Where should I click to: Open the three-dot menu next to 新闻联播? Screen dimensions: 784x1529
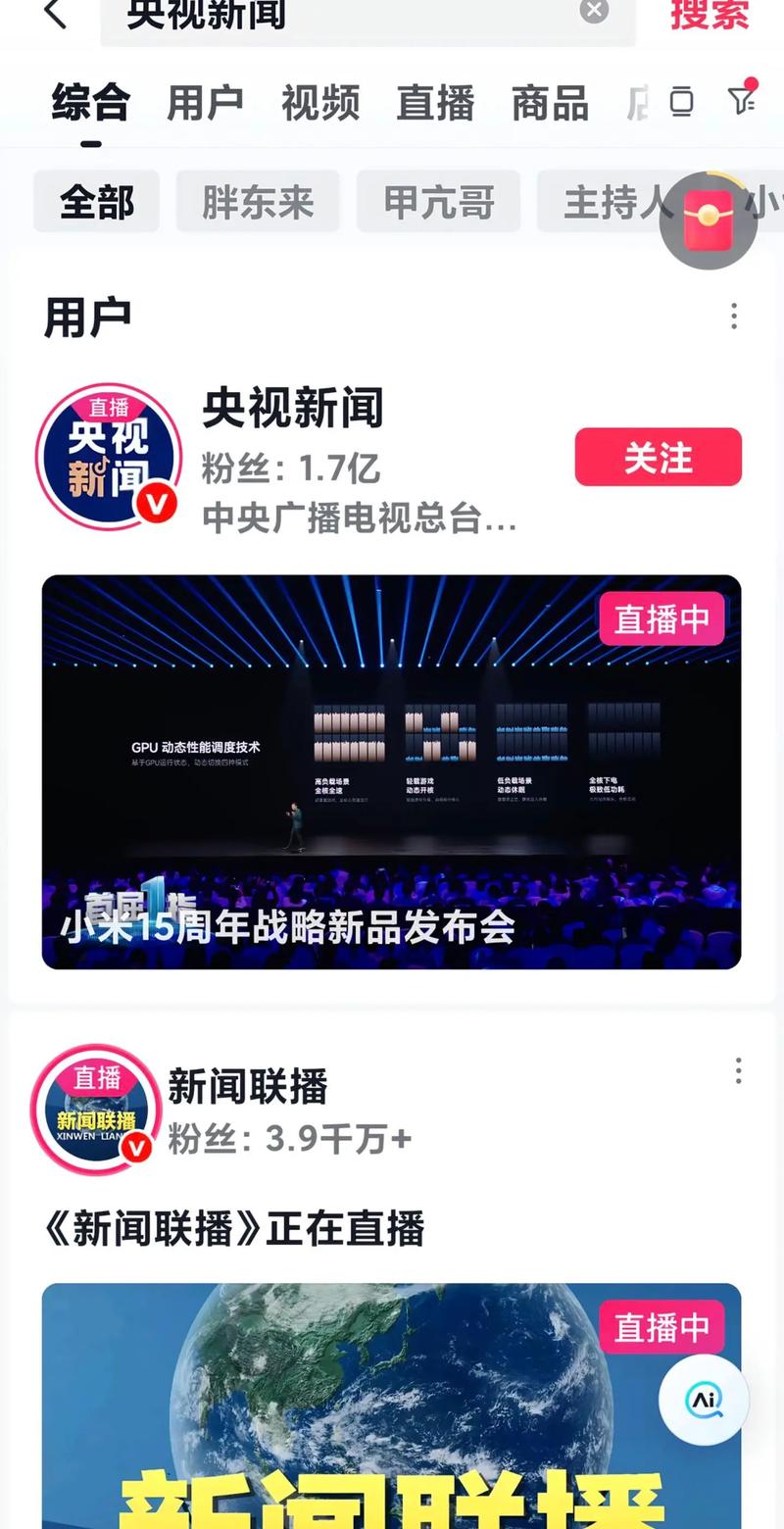pyautogui.click(x=738, y=1071)
